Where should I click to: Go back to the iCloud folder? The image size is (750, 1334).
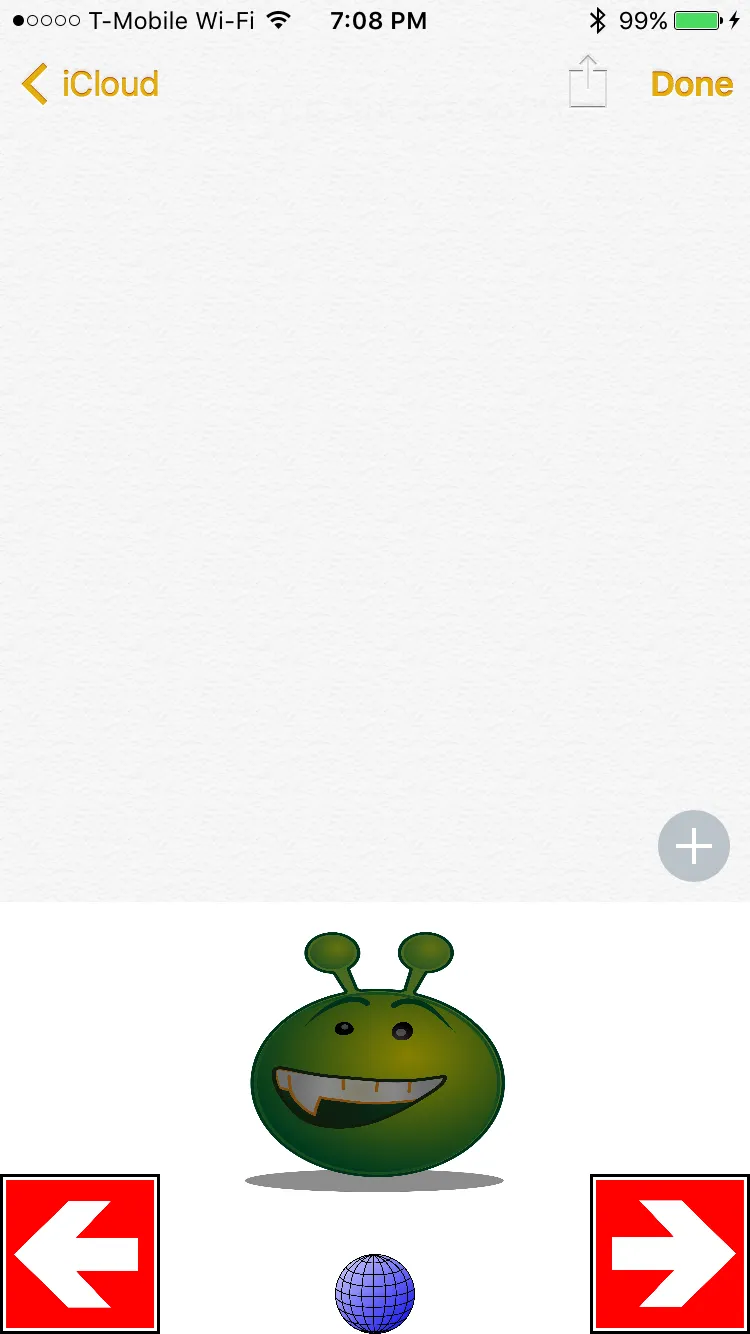click(90, 84)
